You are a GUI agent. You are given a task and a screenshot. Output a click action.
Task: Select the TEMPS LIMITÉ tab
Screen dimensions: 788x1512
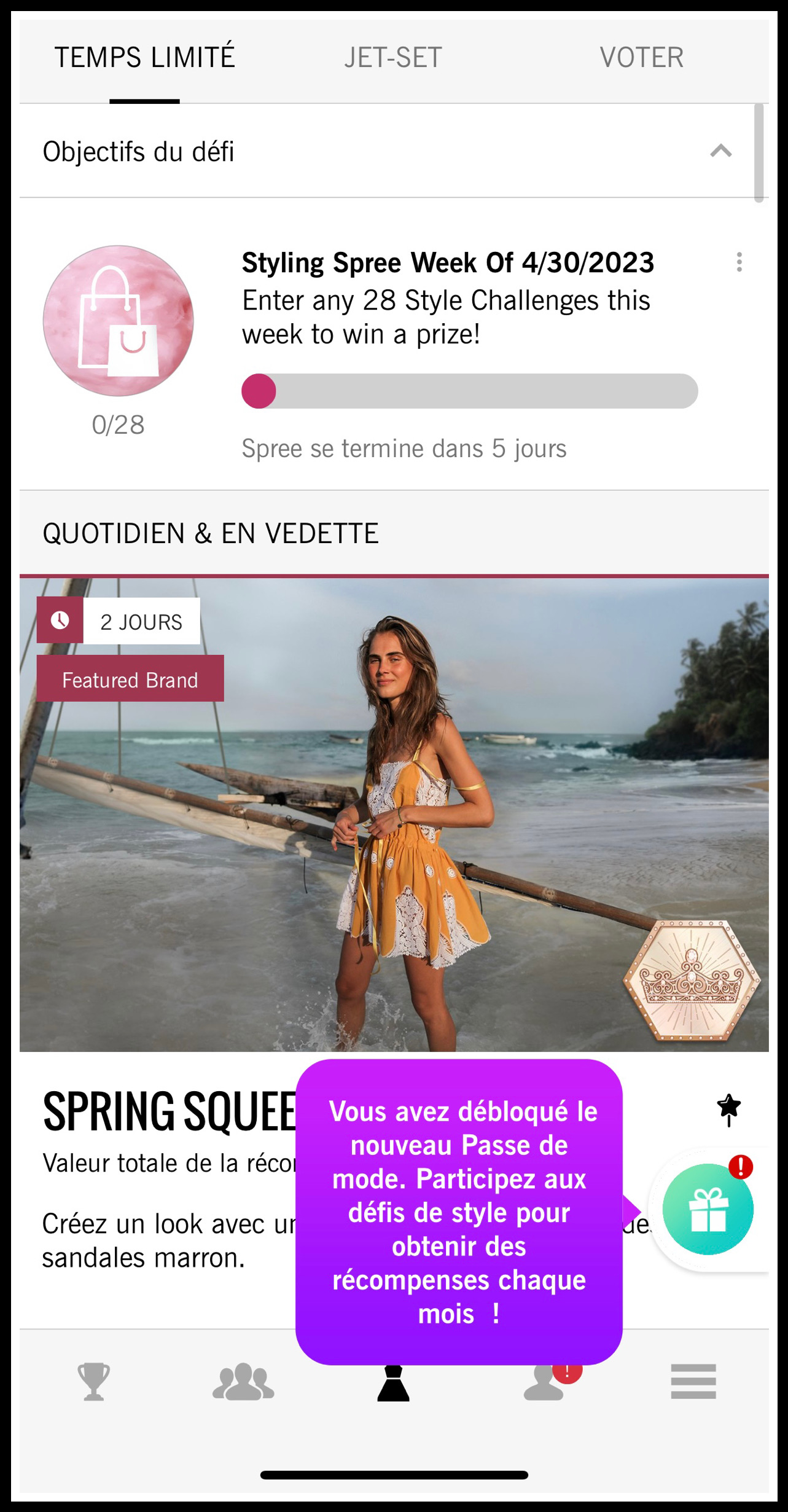click(145, 58)
